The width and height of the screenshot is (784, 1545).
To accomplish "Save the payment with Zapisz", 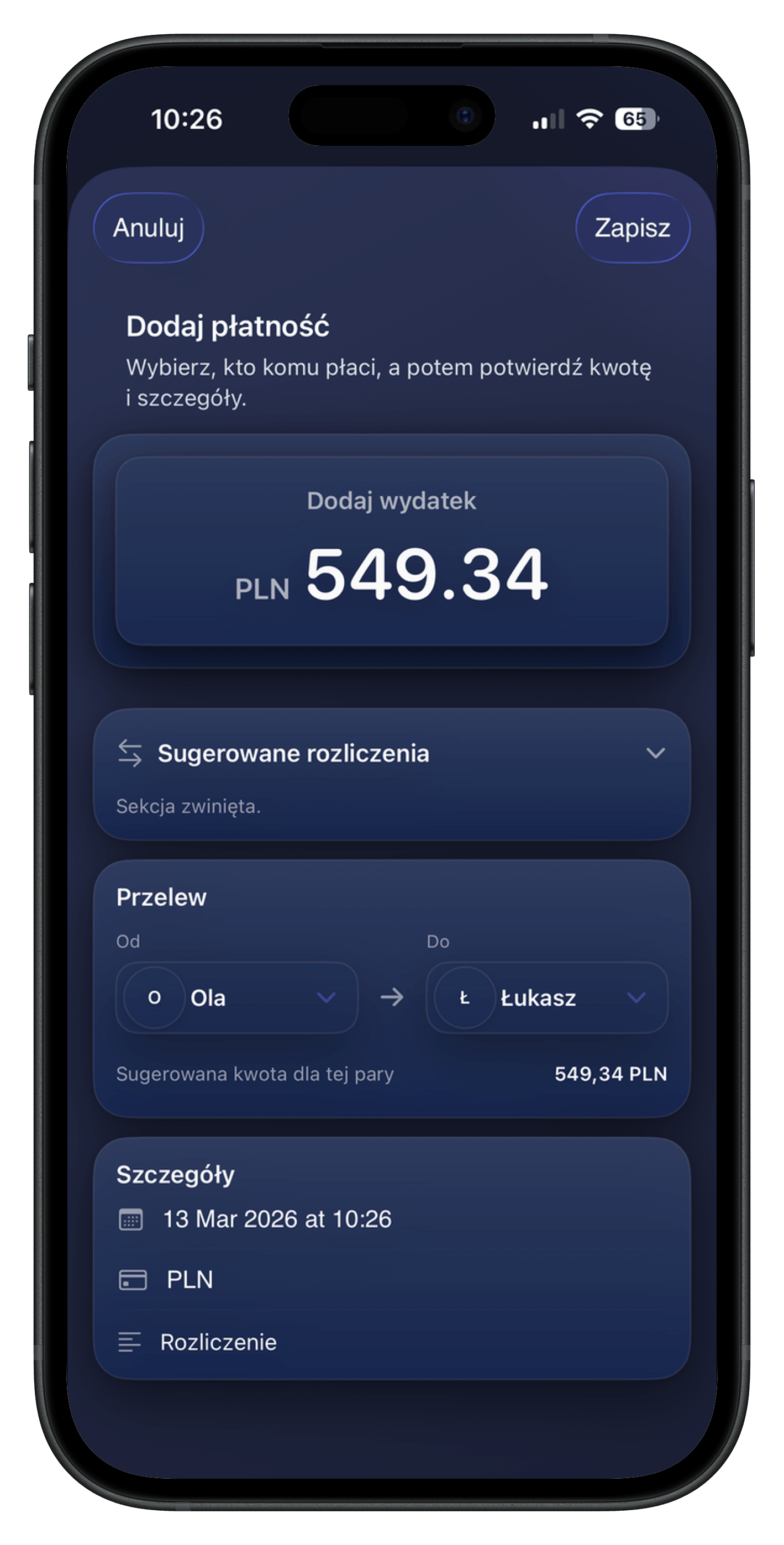I will tap(632, 228).
